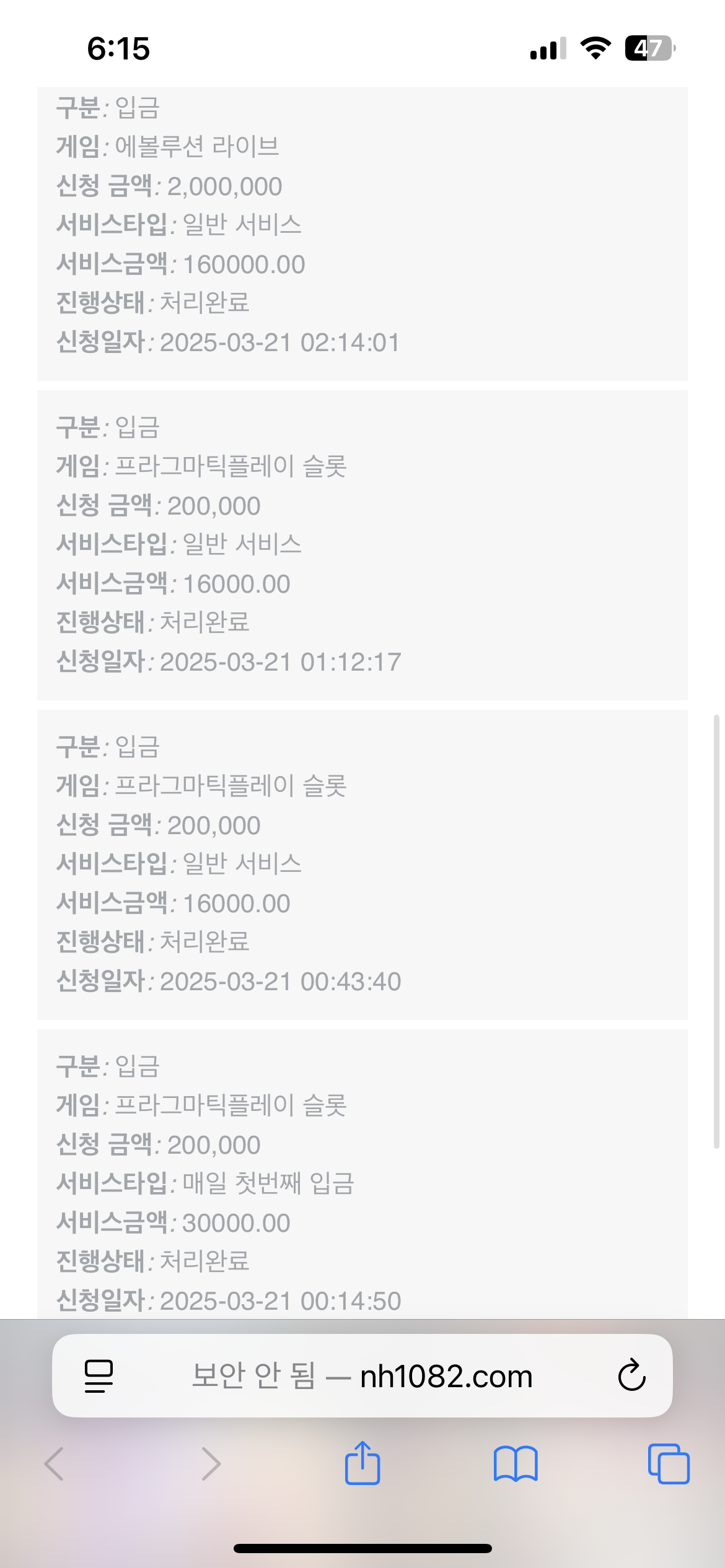Tap the nh1082.com address field
Image resolution: width=725 pixels, height=1568 pixels.
(x=362, y=1376)
